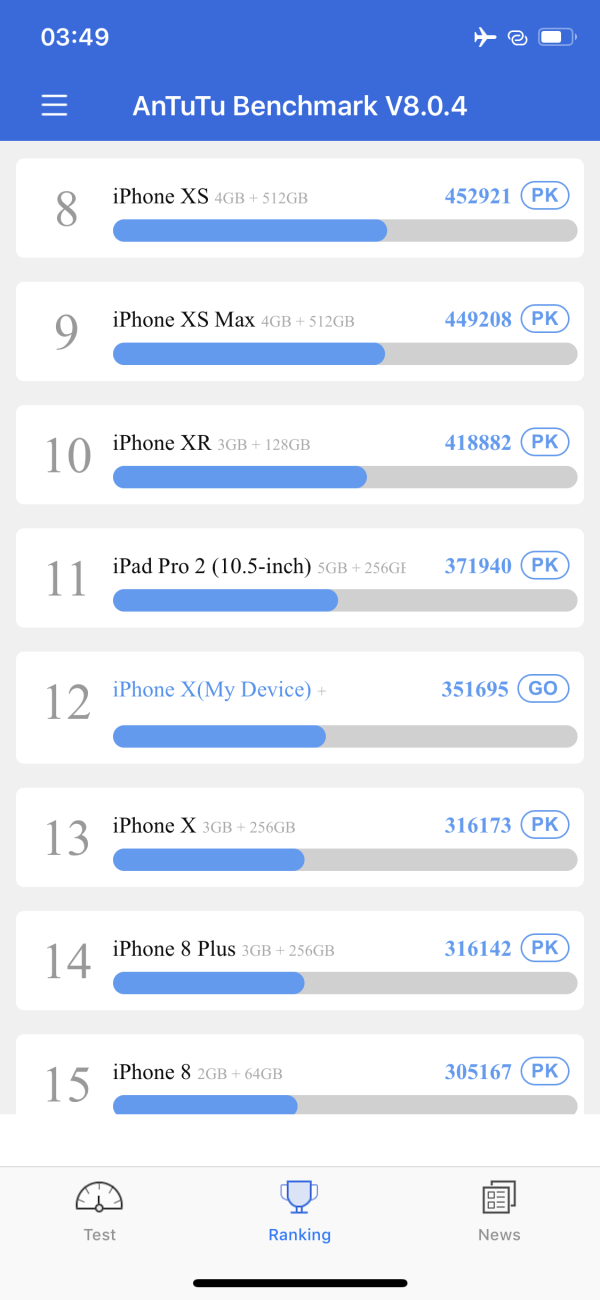
Task: Switch to the Test tab
Action: click(x=100, y=1210)
